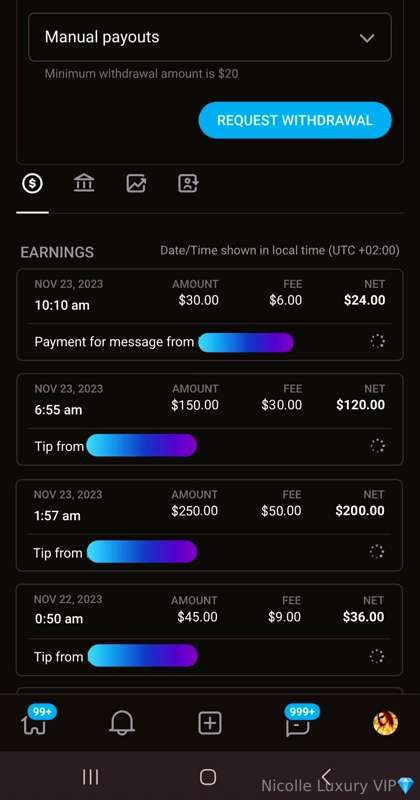Open the profile avatar menu
420x800 pixels.
(x=385, y=723)
